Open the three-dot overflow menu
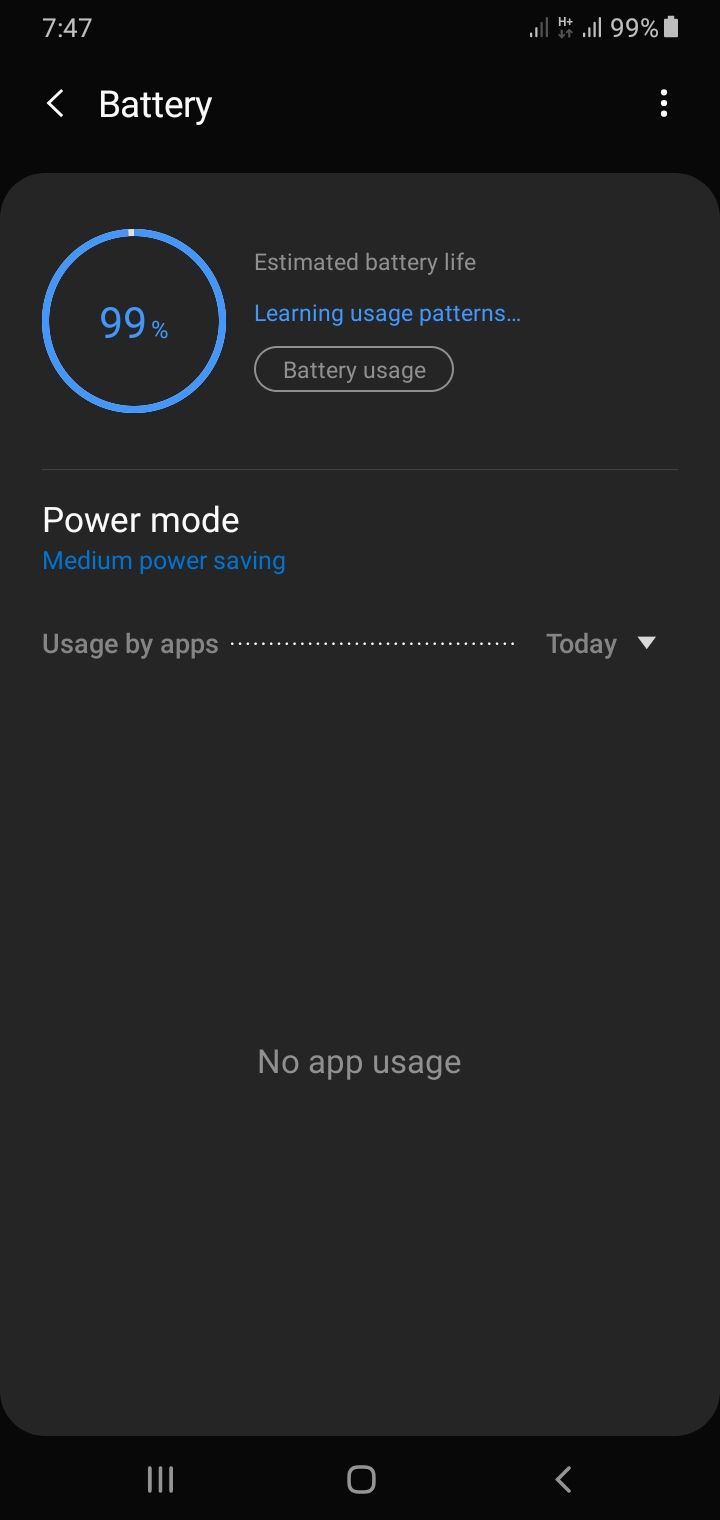720x1520 pixels. 663,103
